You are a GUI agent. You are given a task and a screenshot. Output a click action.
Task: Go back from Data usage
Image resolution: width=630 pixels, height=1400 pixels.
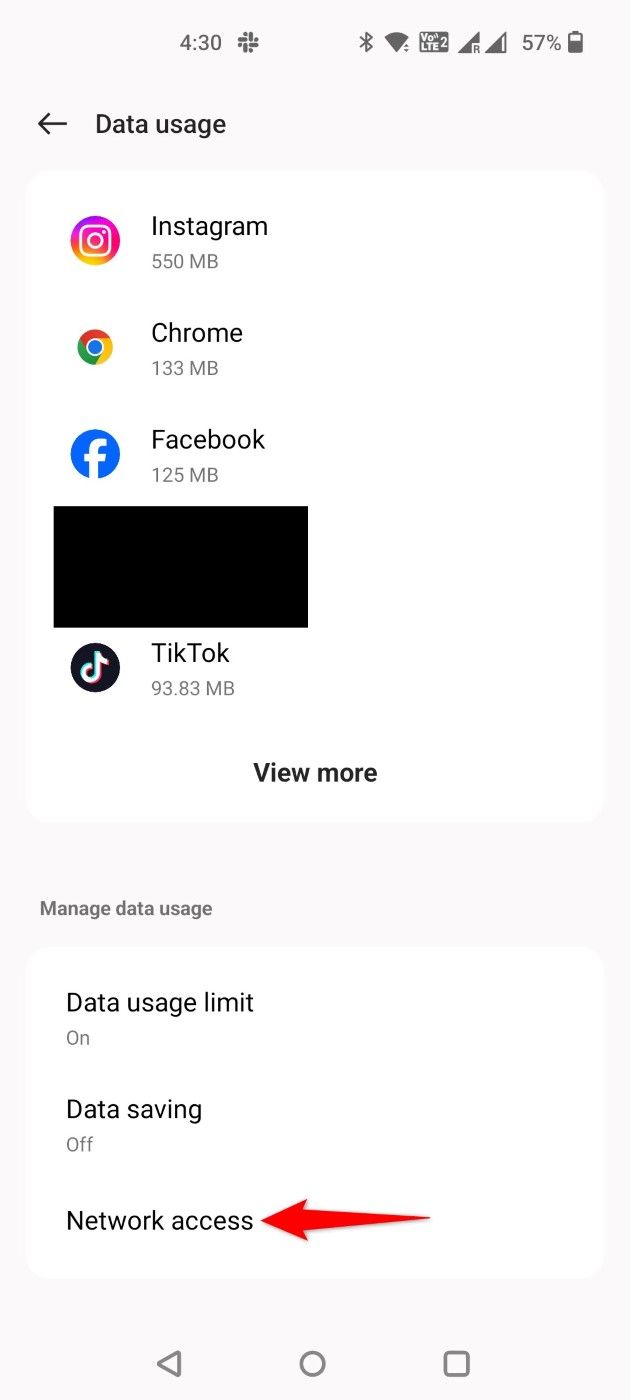pos(52,124)
